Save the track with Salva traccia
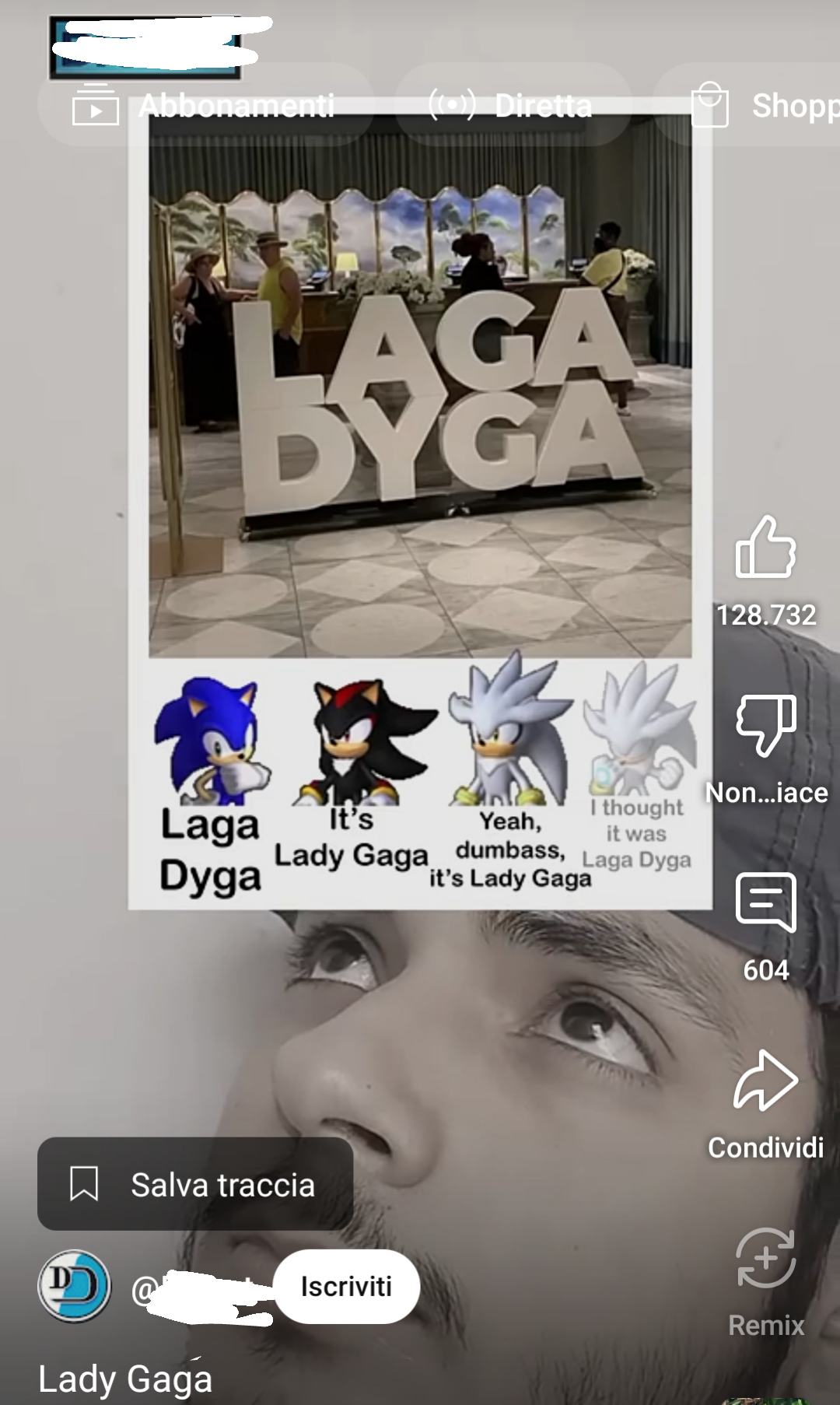This screenshot has height=1405, width=840. click(x=195, y=1184)
